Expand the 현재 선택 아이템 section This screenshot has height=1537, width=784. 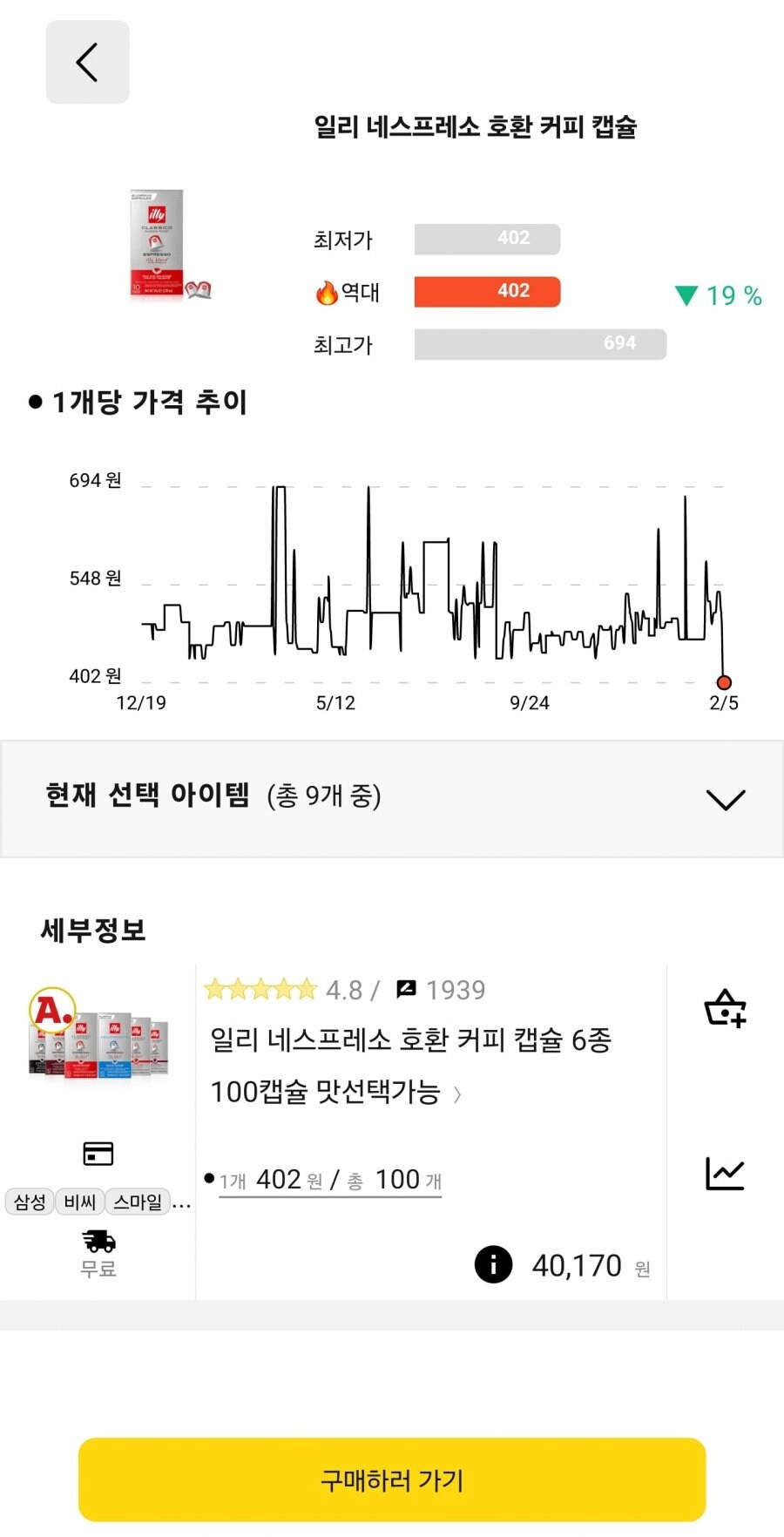point(726,797)
